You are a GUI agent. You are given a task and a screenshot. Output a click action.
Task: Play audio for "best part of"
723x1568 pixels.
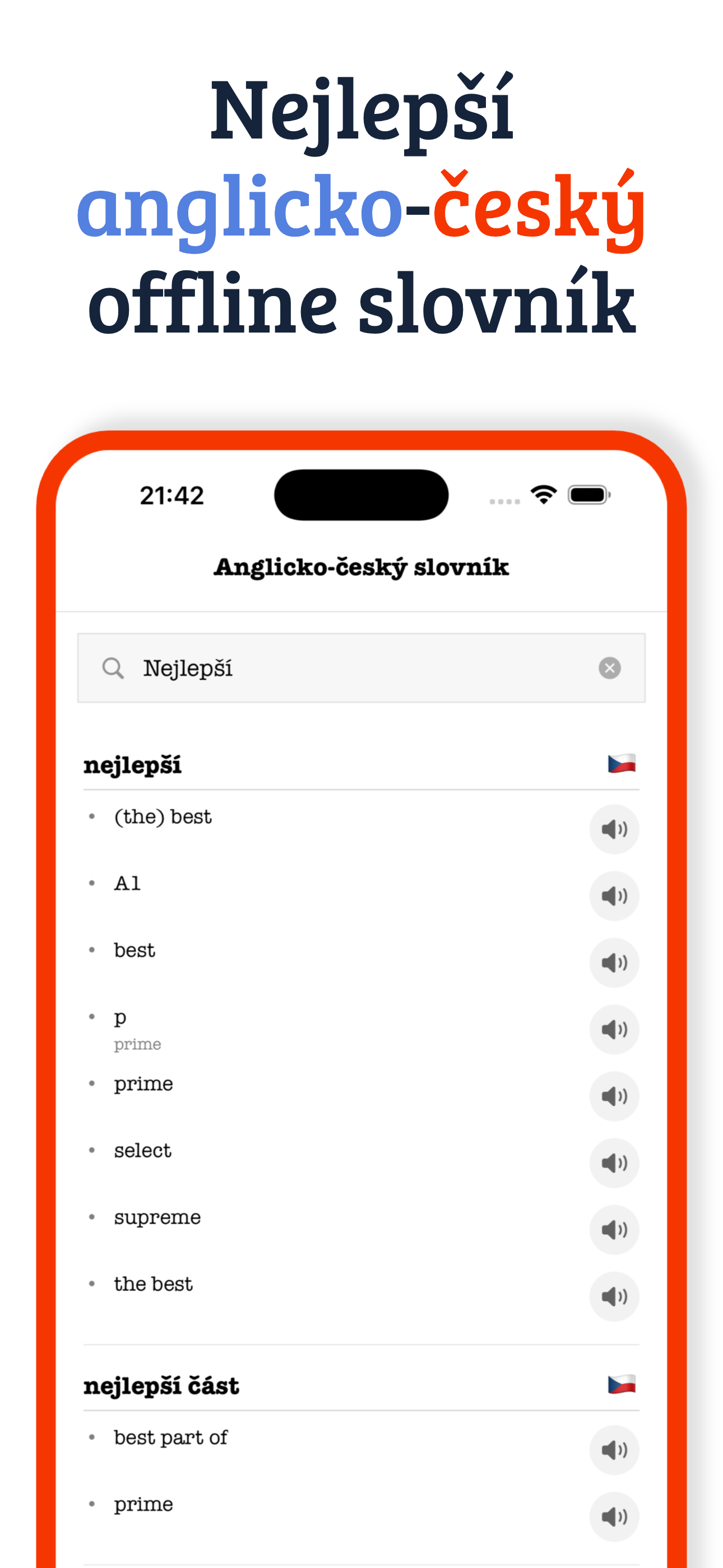(614, 1449)
